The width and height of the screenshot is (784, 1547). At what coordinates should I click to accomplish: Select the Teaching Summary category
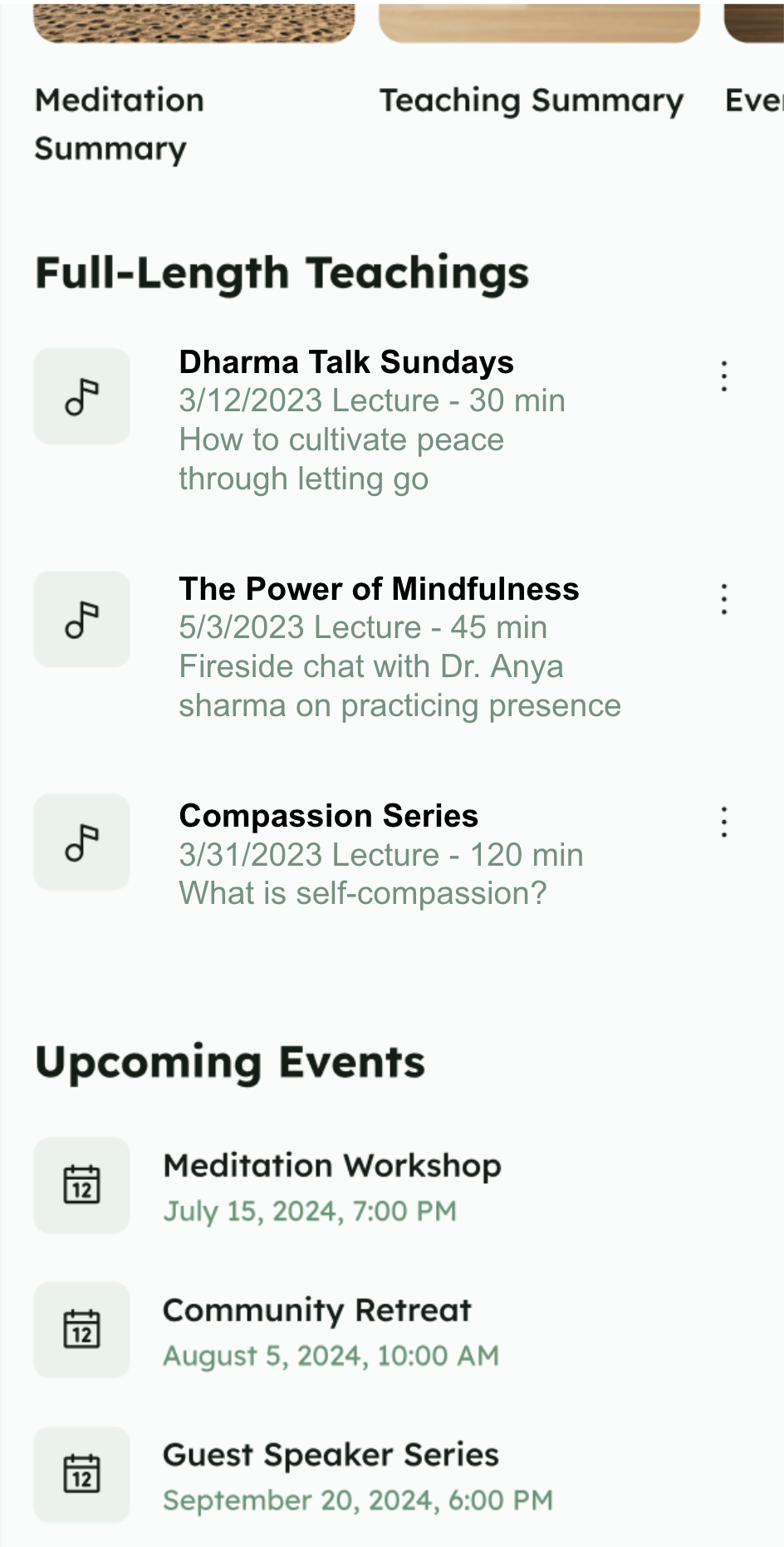pyautogui.click(x=532, y=100)
